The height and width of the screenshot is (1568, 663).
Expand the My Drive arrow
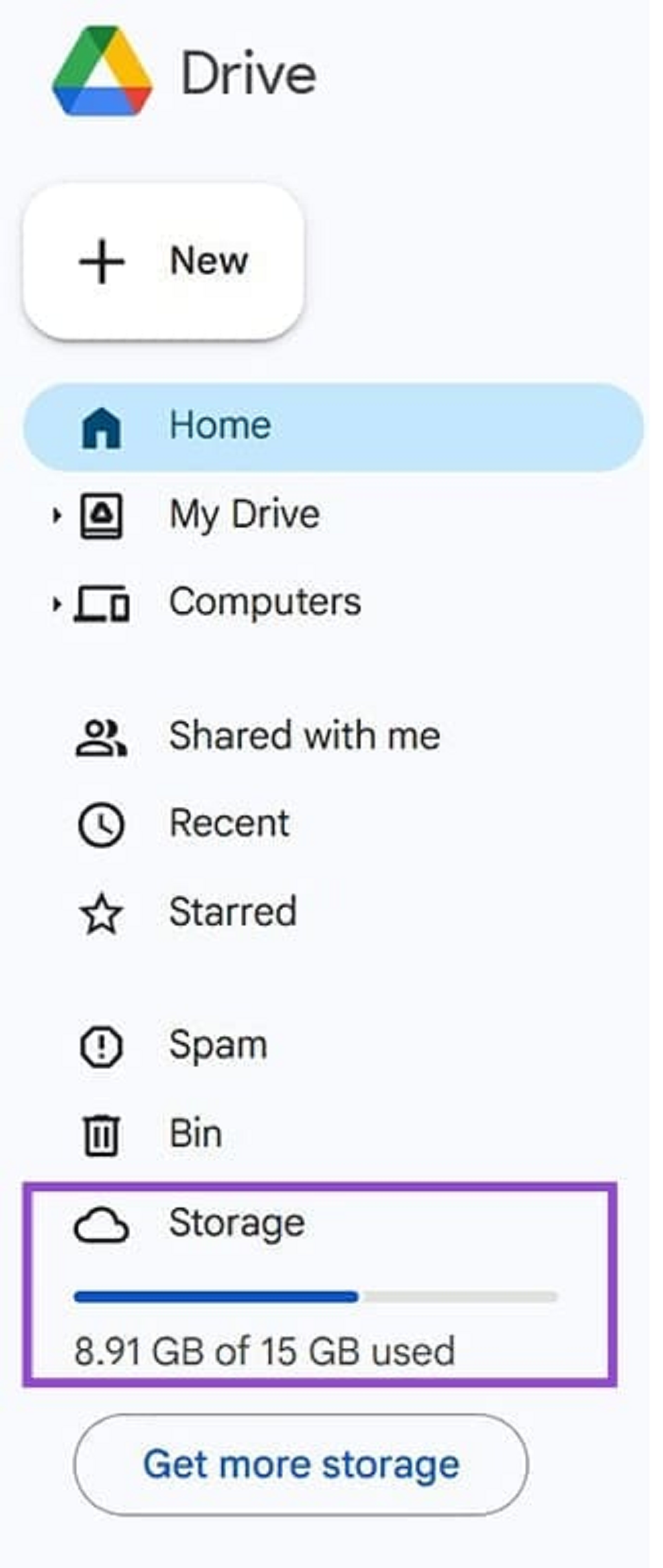point(57,516)
